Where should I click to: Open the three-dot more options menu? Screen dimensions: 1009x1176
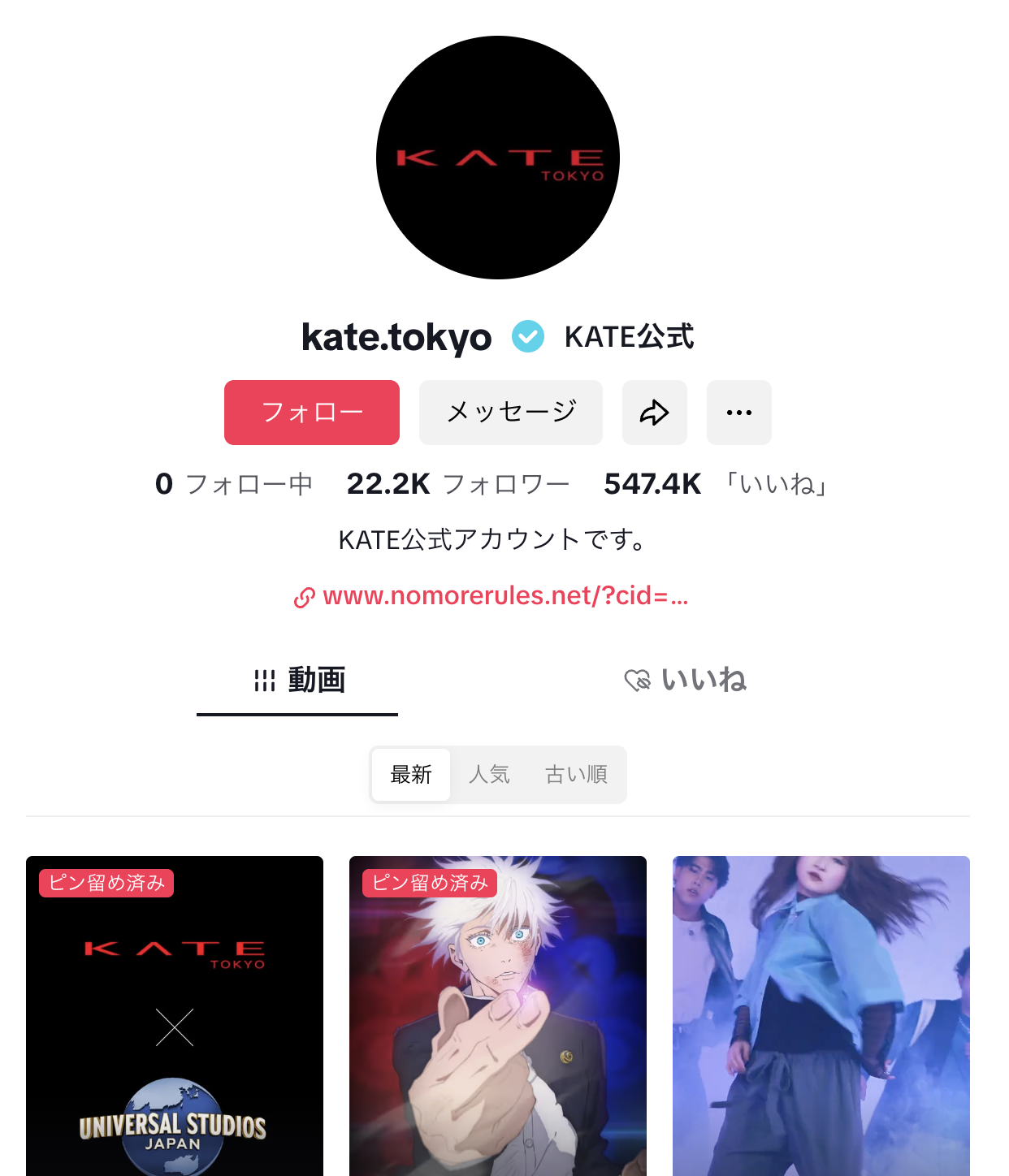739,413
